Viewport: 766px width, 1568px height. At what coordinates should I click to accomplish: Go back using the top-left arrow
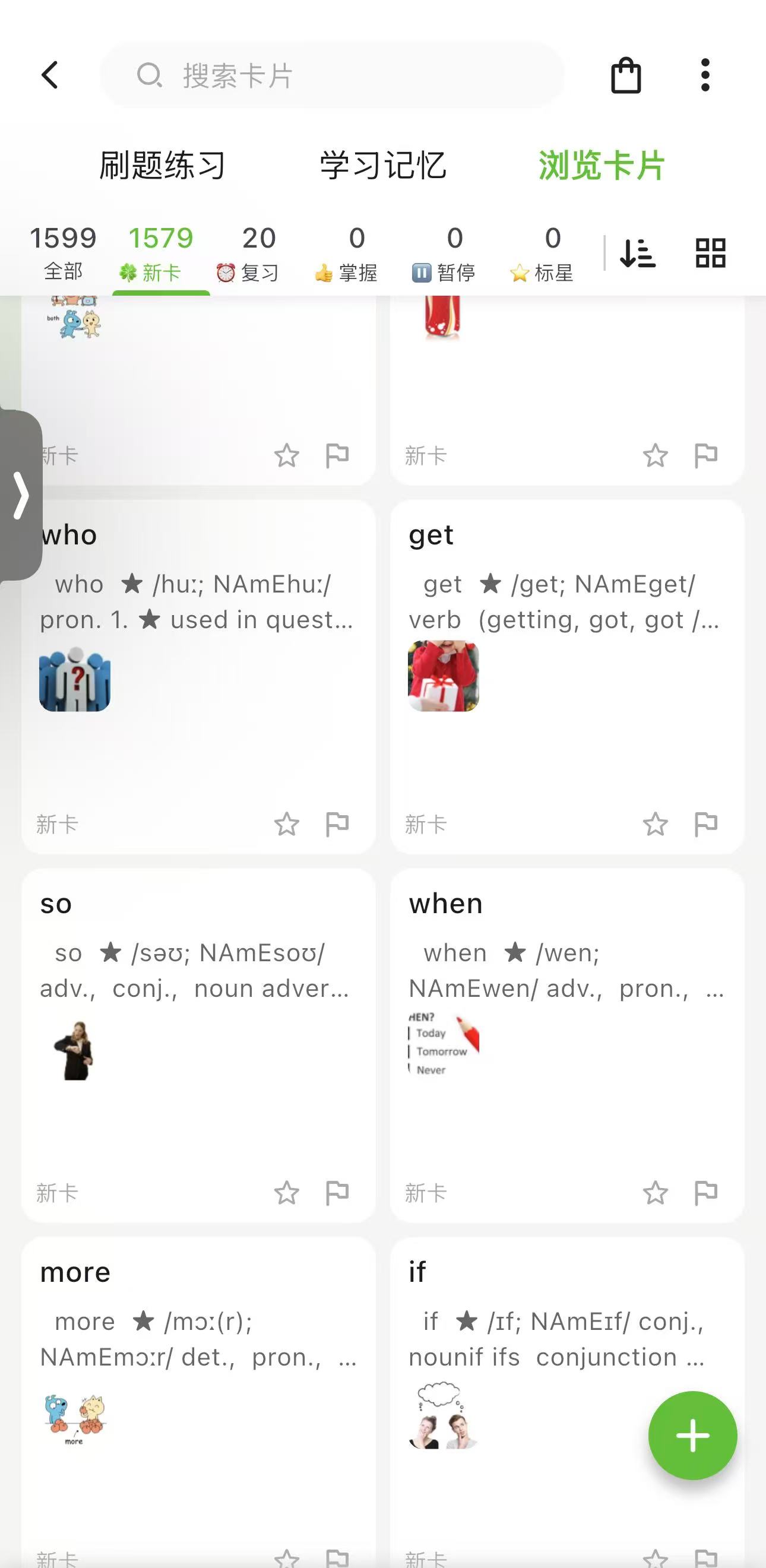pyautogui.click(x=50, y=75)
